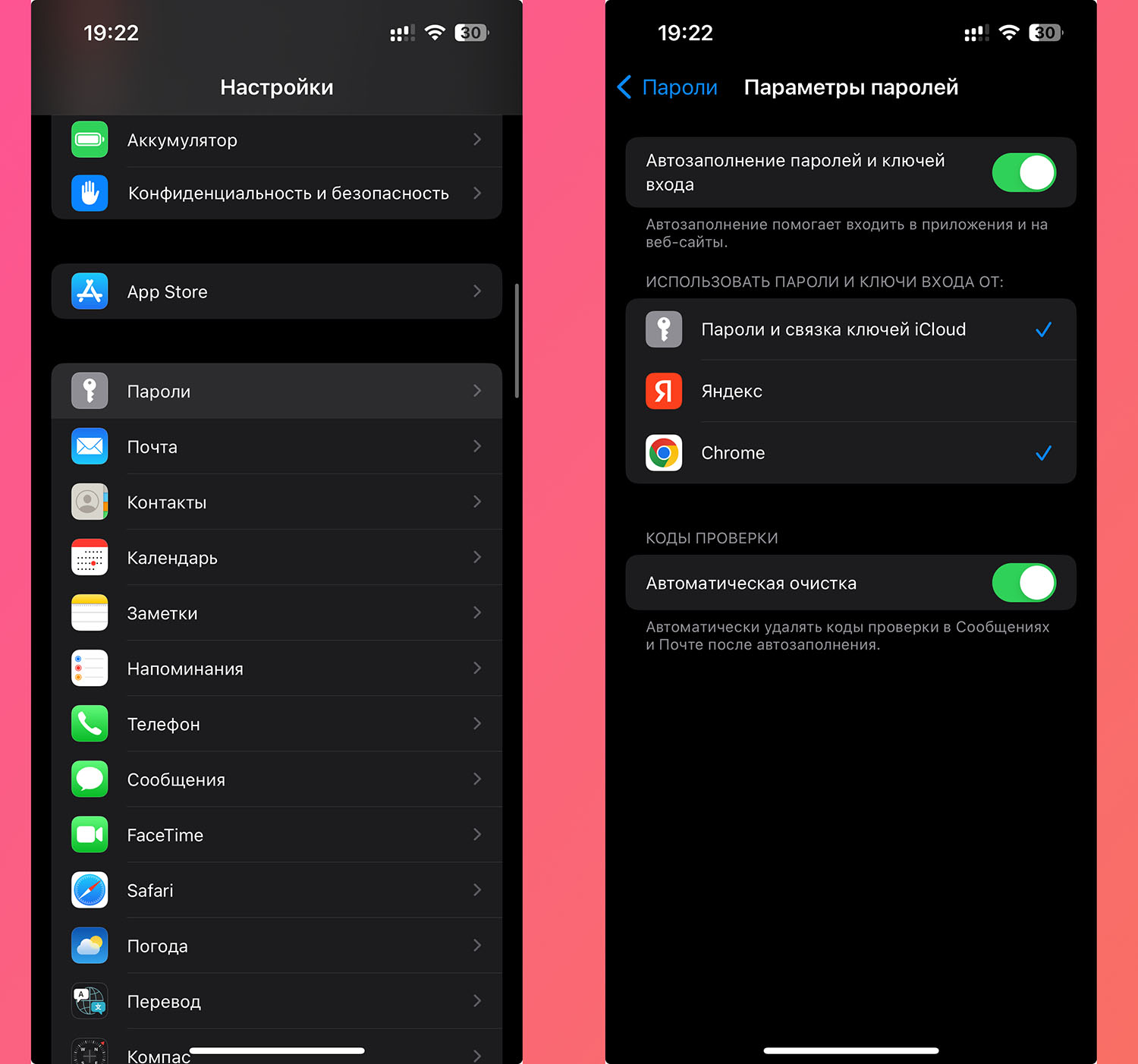Open Погода settings
1138x1064 pixels.
276,946
